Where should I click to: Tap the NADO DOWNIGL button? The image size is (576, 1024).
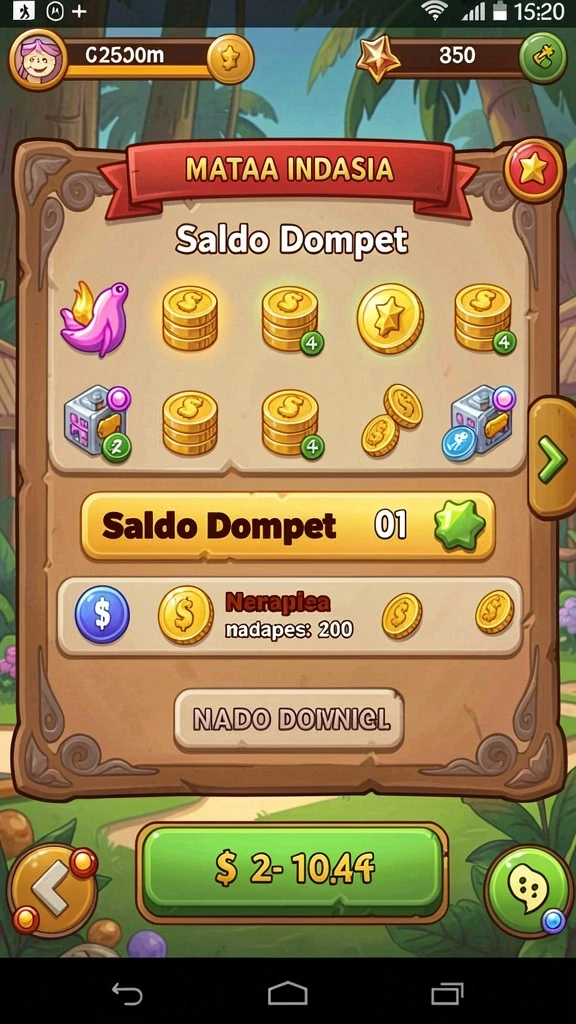click(289, 719)
